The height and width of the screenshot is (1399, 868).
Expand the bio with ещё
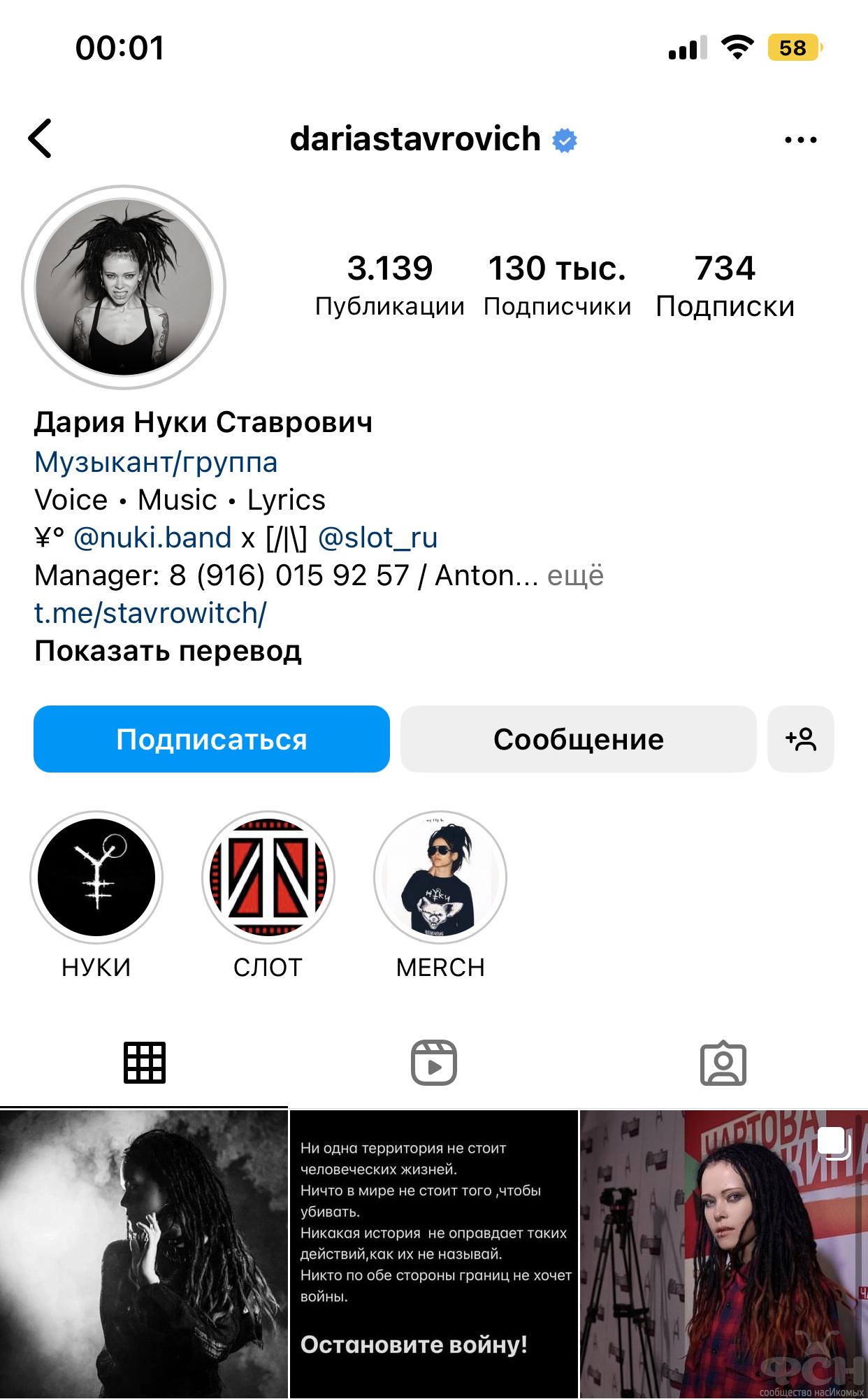(575, 575)
